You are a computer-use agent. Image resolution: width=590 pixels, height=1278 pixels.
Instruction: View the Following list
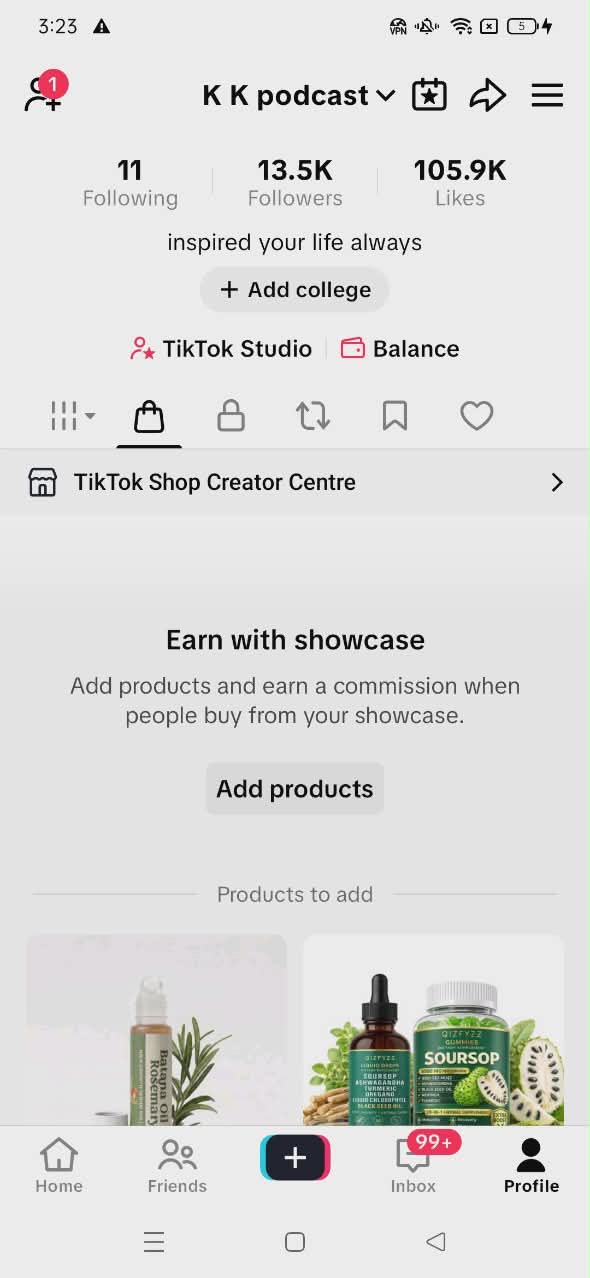point(130,183)
